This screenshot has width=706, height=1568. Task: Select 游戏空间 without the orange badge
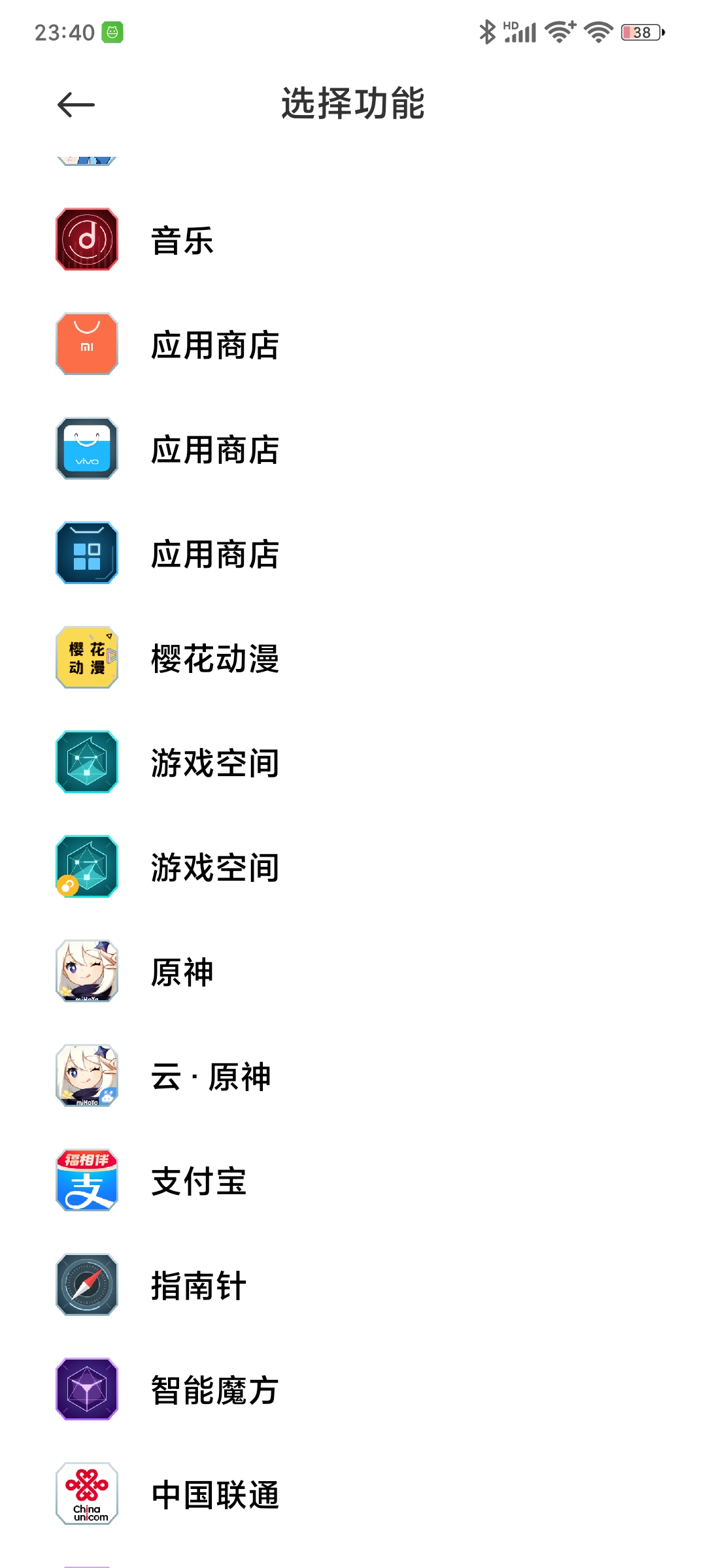click(214, 762)
